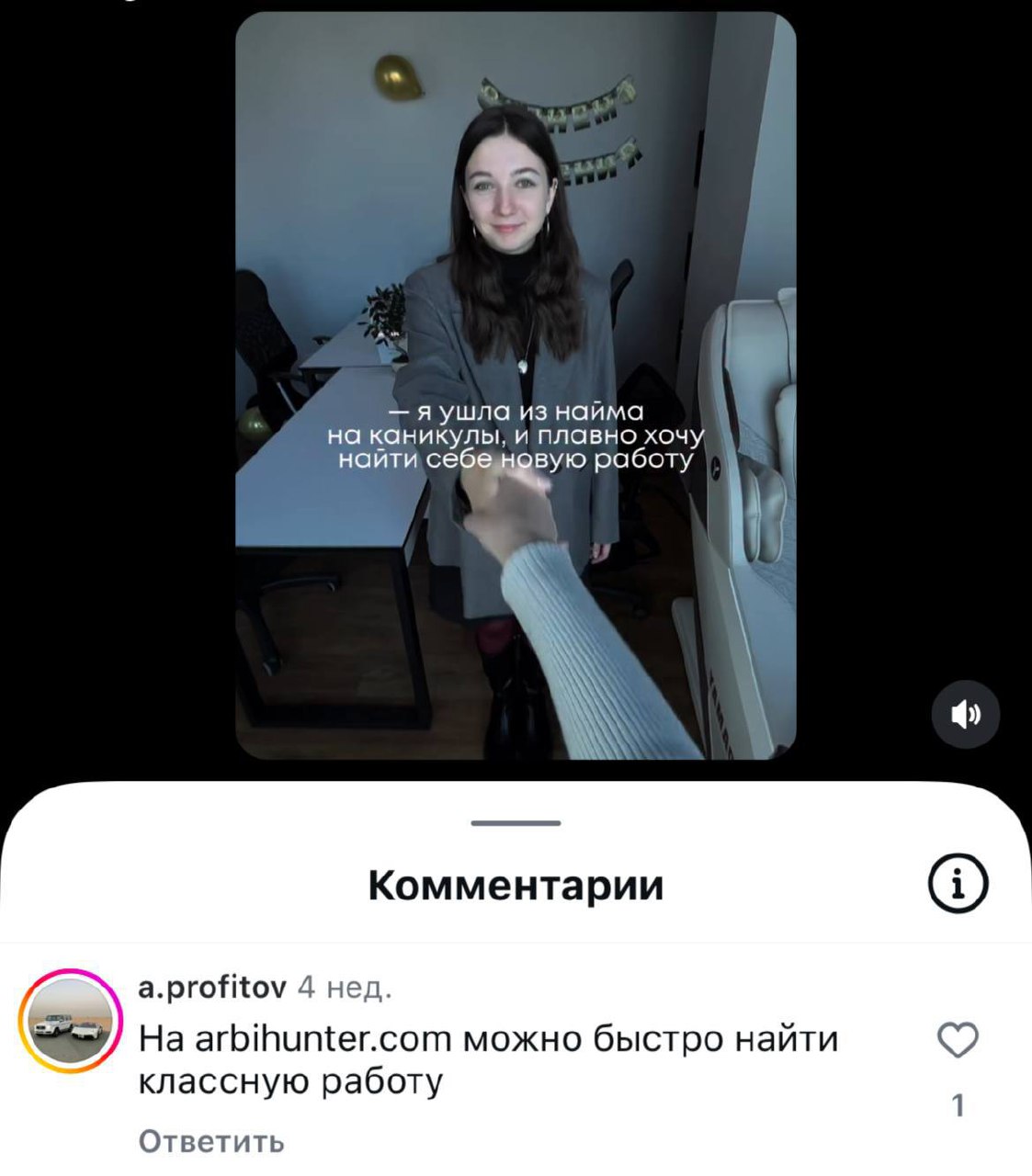Open the comments info icon
Image resolution: width=1032 pixels, height=1176 pixels.
(x=957, y=884)
